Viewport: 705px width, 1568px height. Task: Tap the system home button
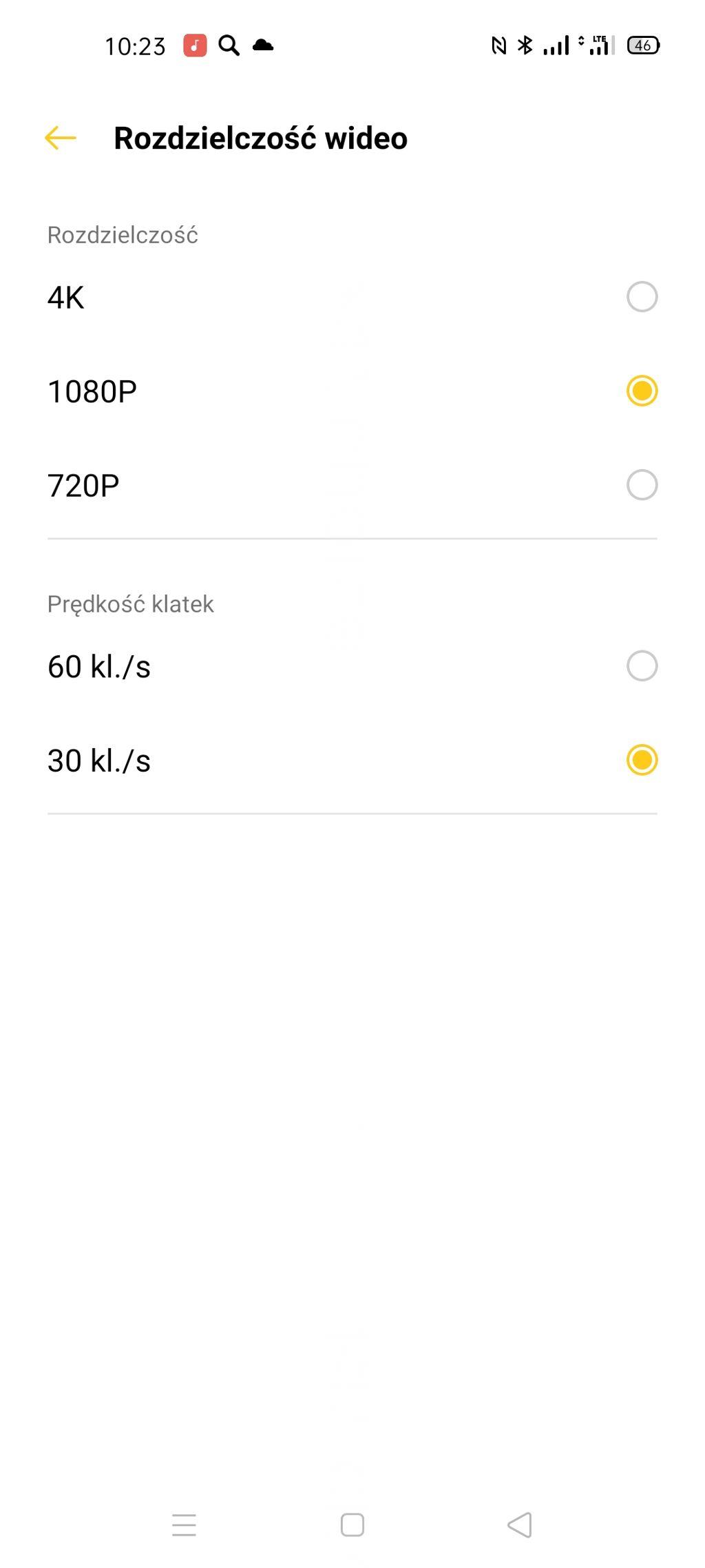352,1525
